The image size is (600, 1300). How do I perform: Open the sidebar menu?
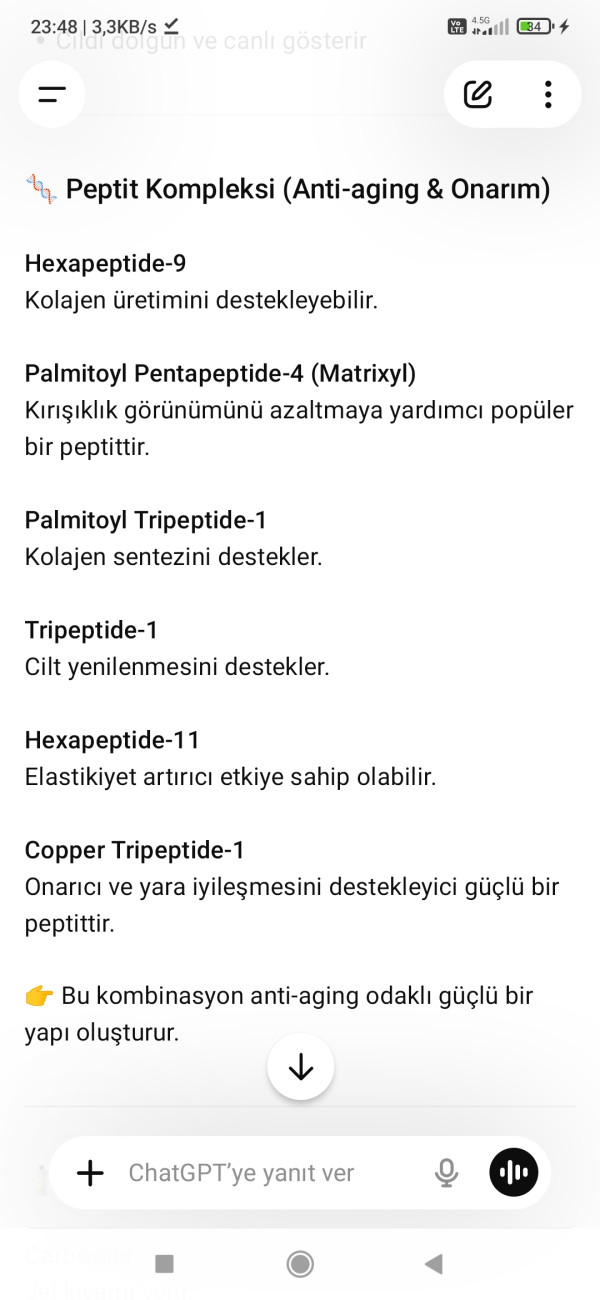[x=52, y=95]
